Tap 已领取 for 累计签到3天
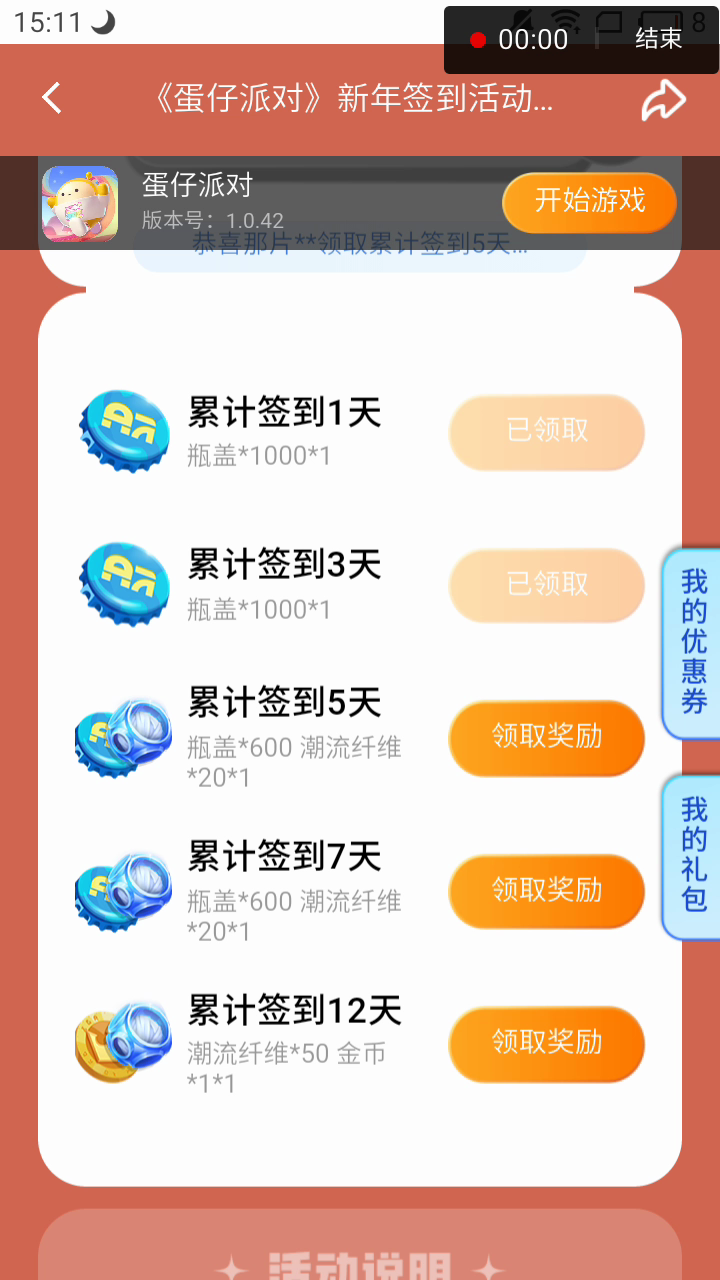Viewport: 720px width, 1280px height. [546, 585]
